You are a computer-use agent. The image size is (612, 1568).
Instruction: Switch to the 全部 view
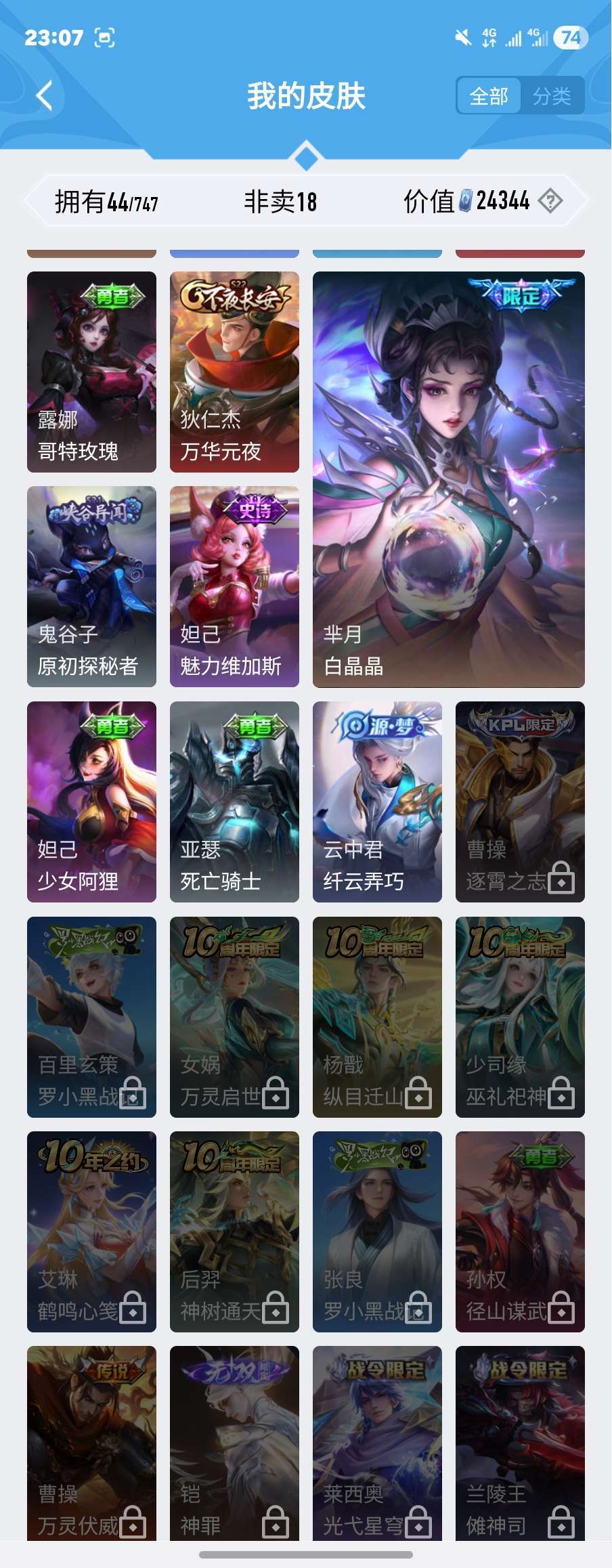488,96
